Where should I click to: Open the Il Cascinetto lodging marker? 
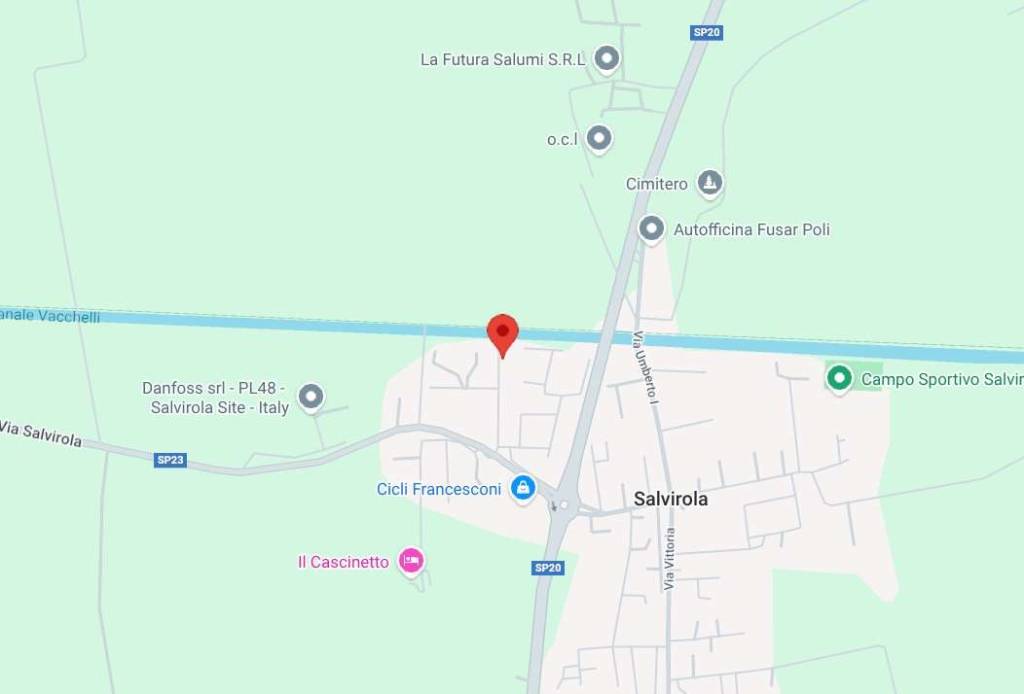(x=410, y=560)
